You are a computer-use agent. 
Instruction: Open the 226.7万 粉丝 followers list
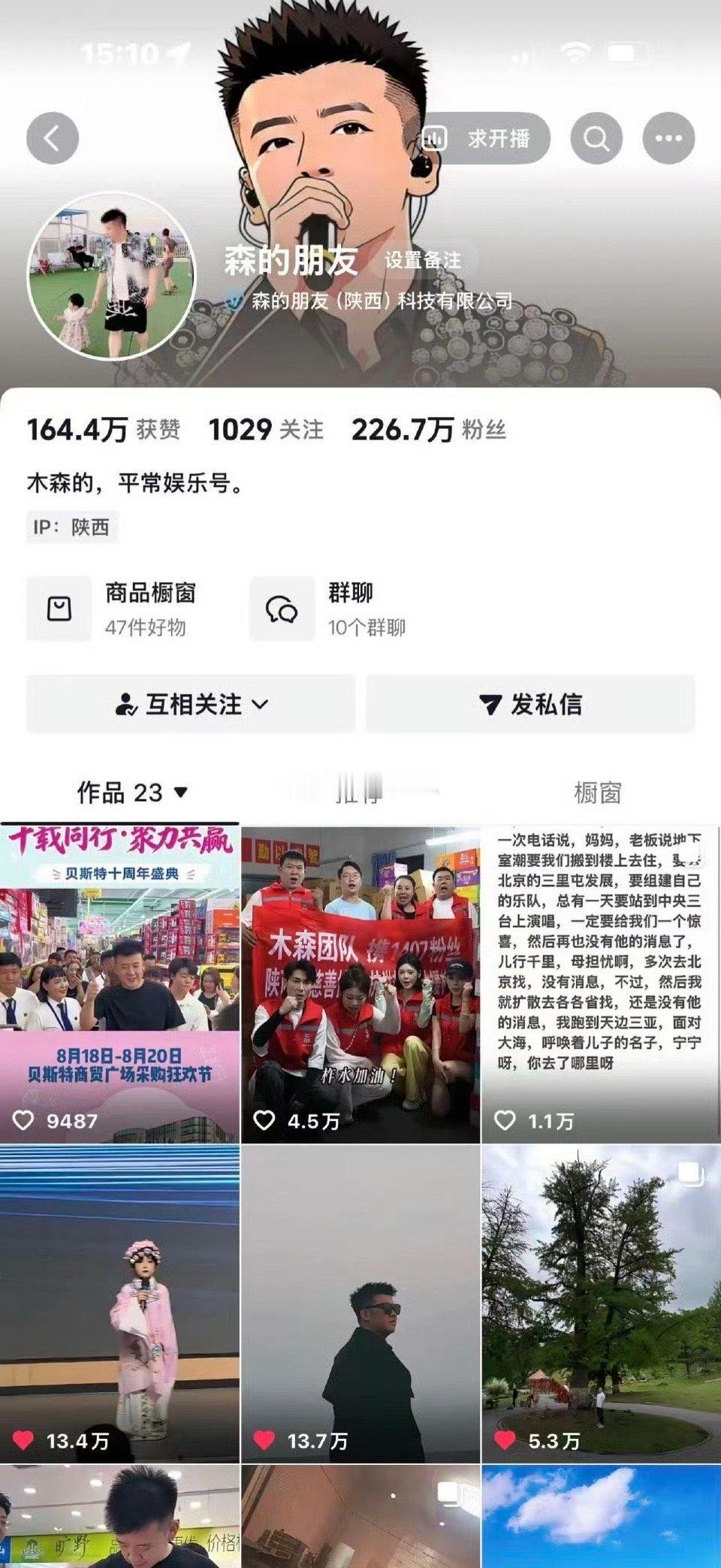click(x=429, y=430)
